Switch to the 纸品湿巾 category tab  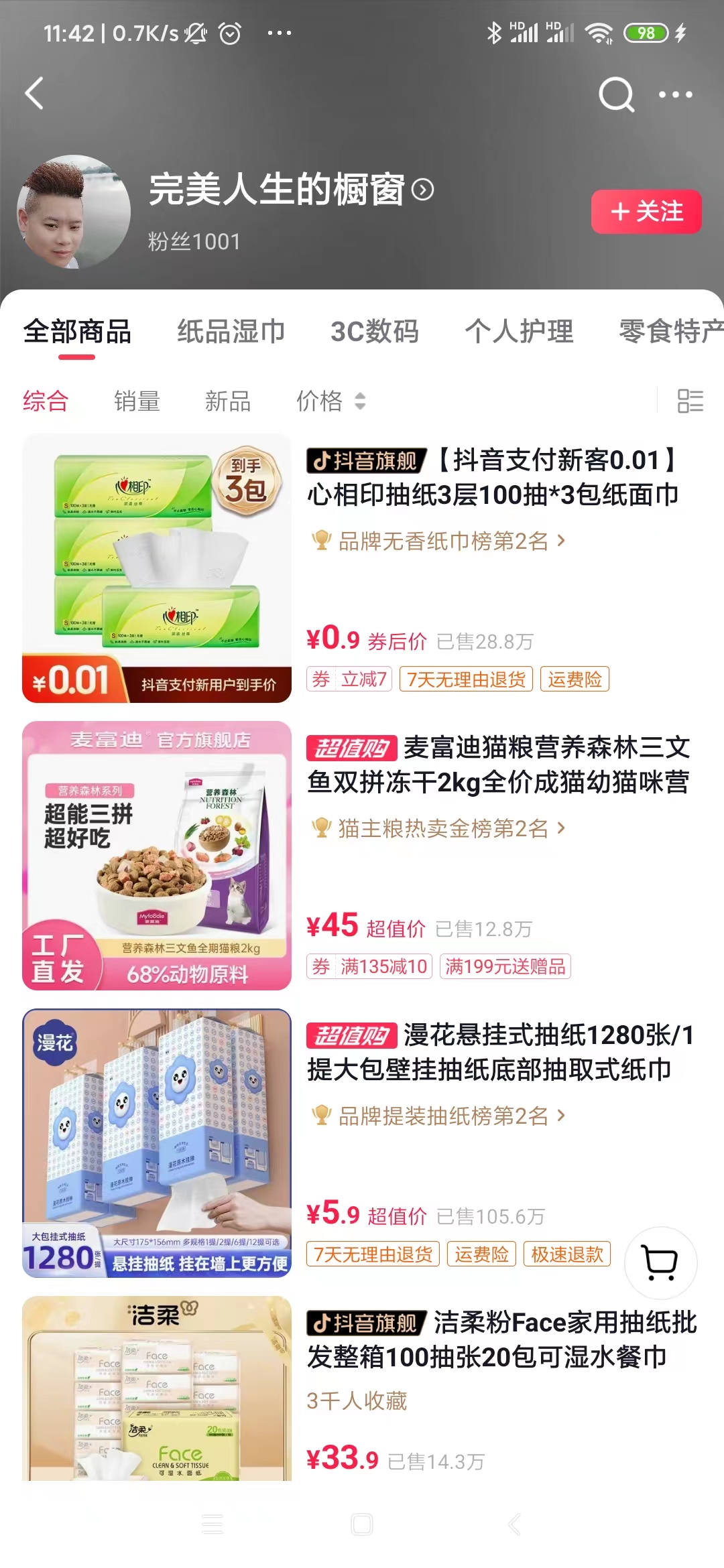231,331
